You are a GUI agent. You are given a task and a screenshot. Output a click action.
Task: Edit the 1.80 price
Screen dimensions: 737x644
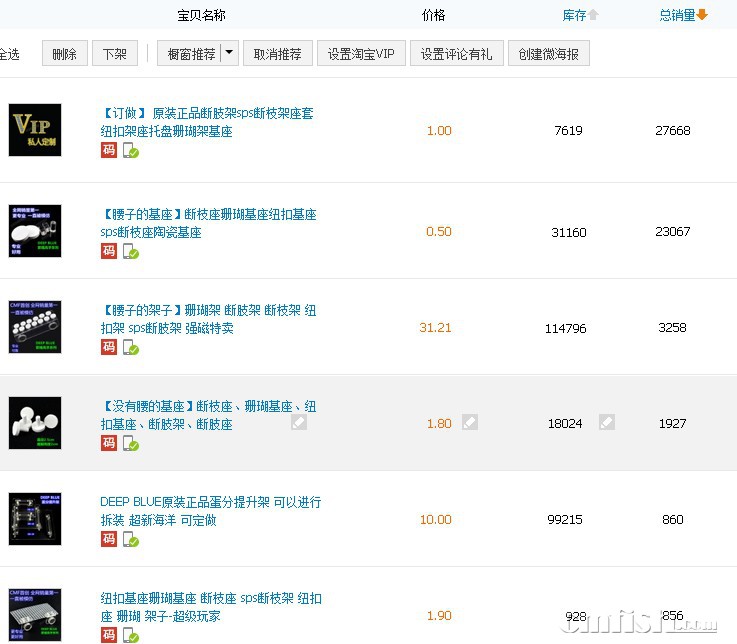coord(470,423)
